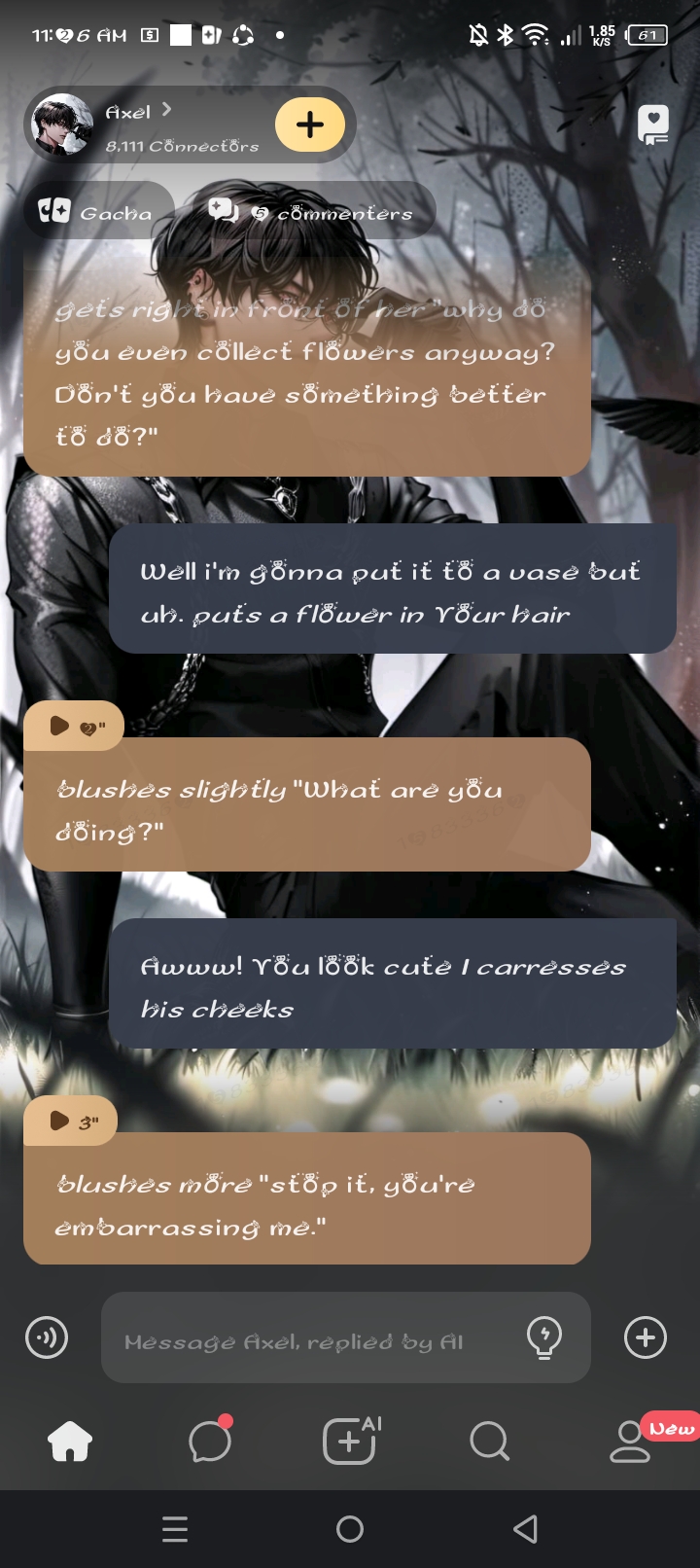Image resolution: width=700 pixels, height=1568 pixels.
Task: Open the search tab
Action: click(489, 1441)
